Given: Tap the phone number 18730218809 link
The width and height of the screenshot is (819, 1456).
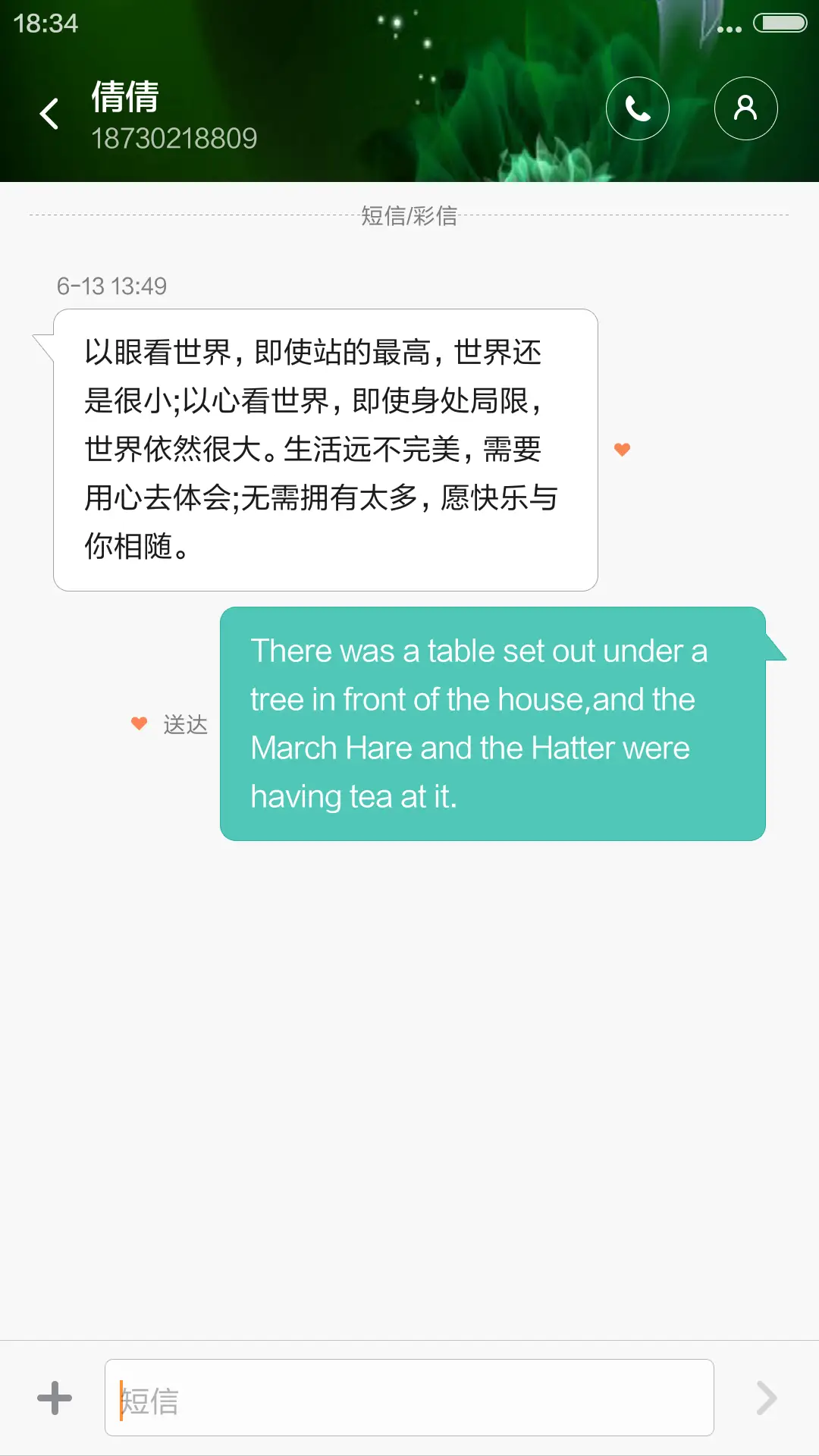Looking at the screenshot, I should pyautogui.click(x=176, y=139).
